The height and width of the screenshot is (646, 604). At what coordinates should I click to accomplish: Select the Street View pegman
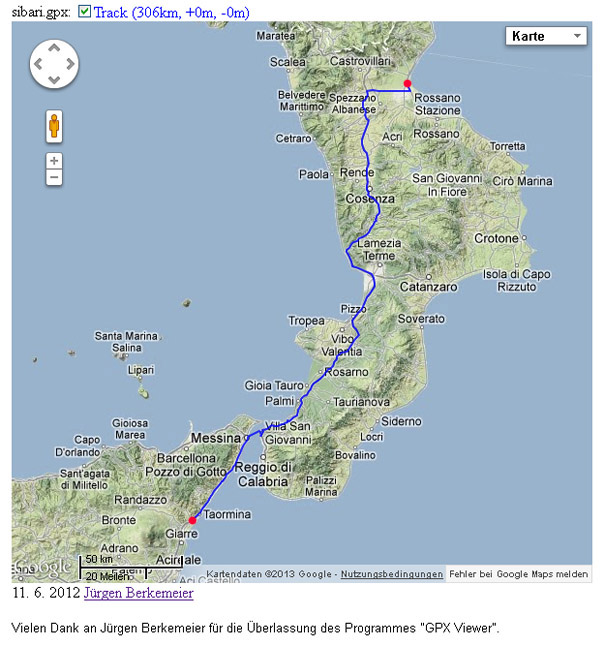tap(53, 126)
